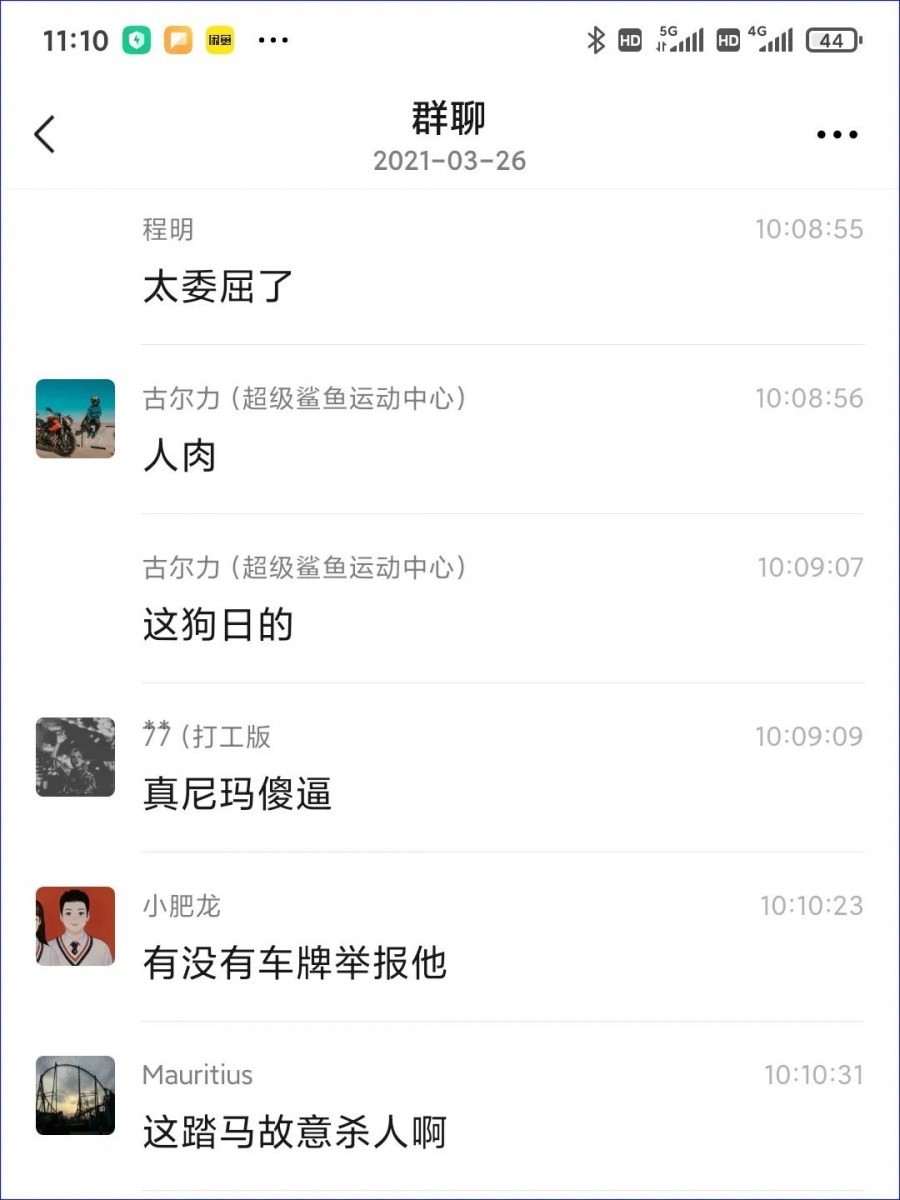
Task: Tap the date label 2021-03-26
Action: (x=450, y=160)
